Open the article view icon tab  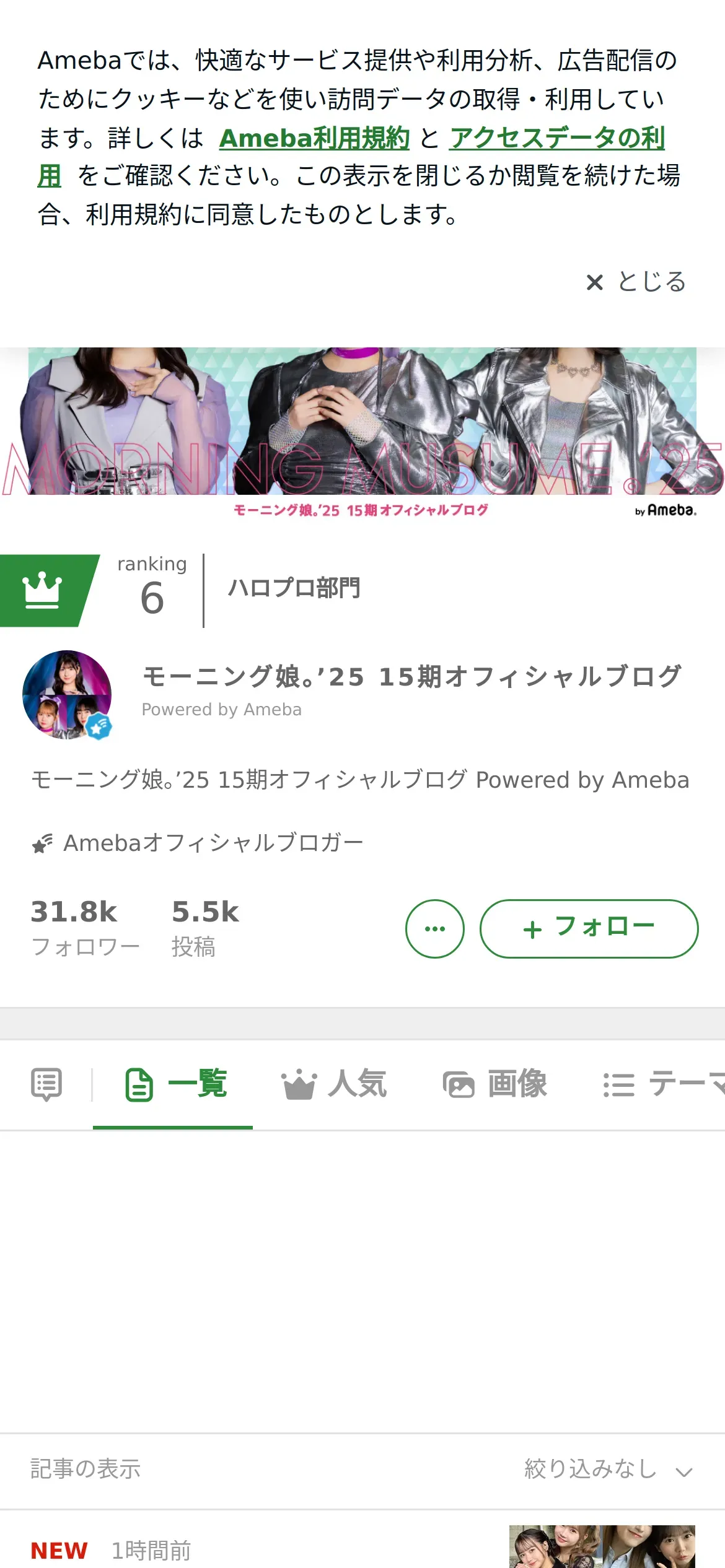point(46,1084)
